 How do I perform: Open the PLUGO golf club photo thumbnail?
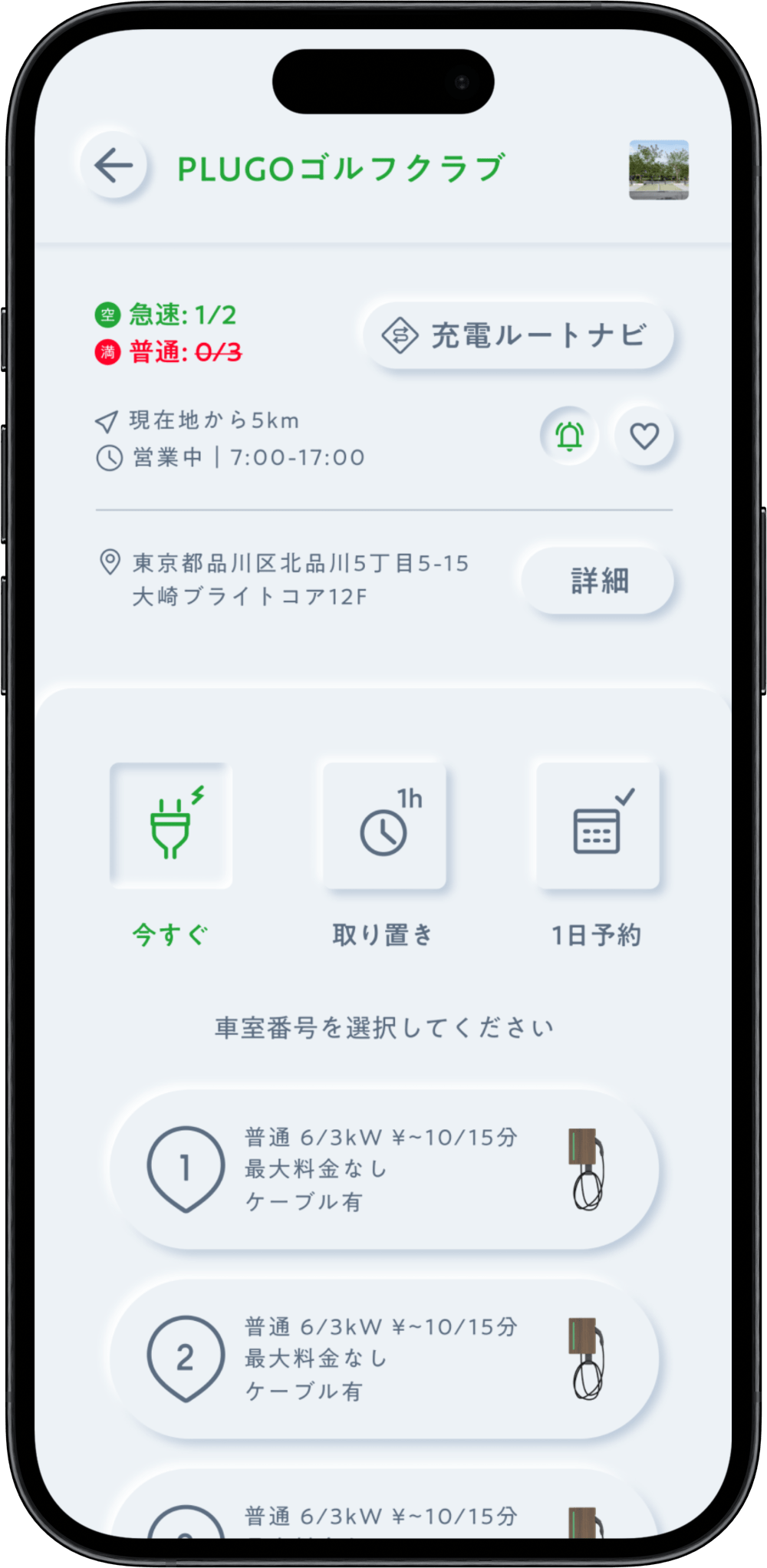(658, 170)
